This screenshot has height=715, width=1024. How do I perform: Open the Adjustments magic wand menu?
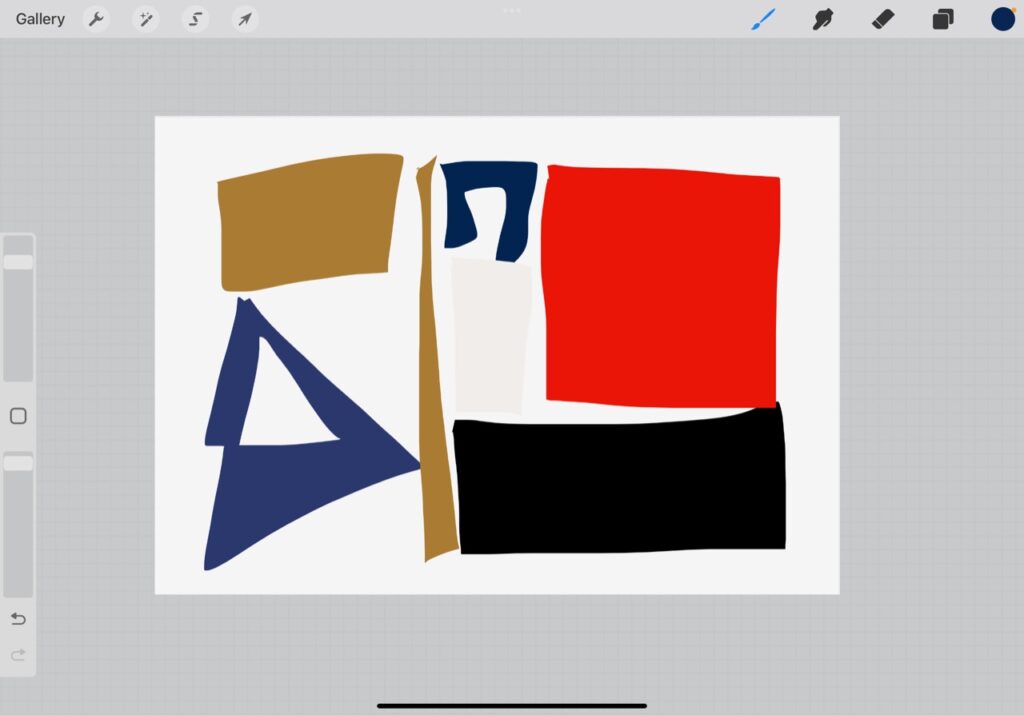coord(146,19)
